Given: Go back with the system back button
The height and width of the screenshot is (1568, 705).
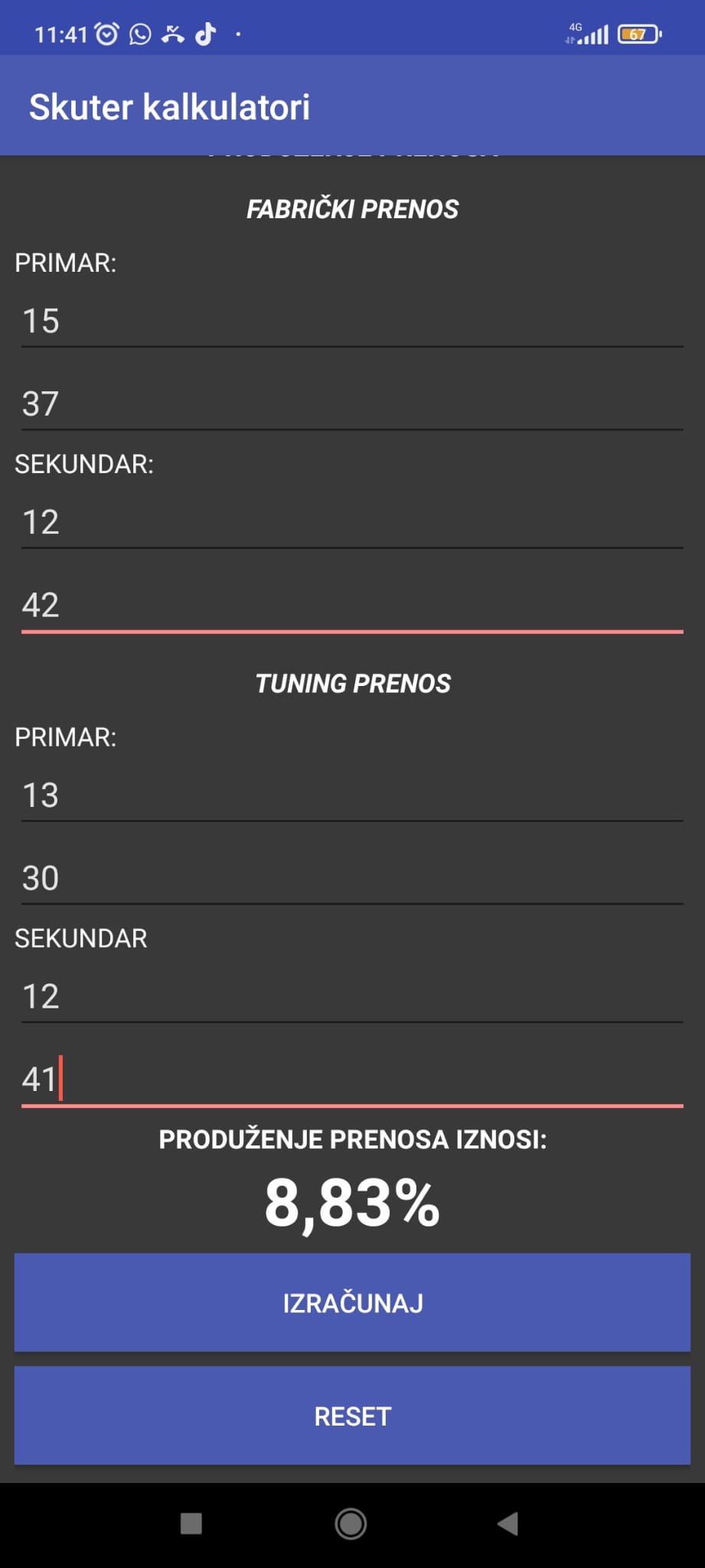Looking at the screenshot, I should [508, 1524].
